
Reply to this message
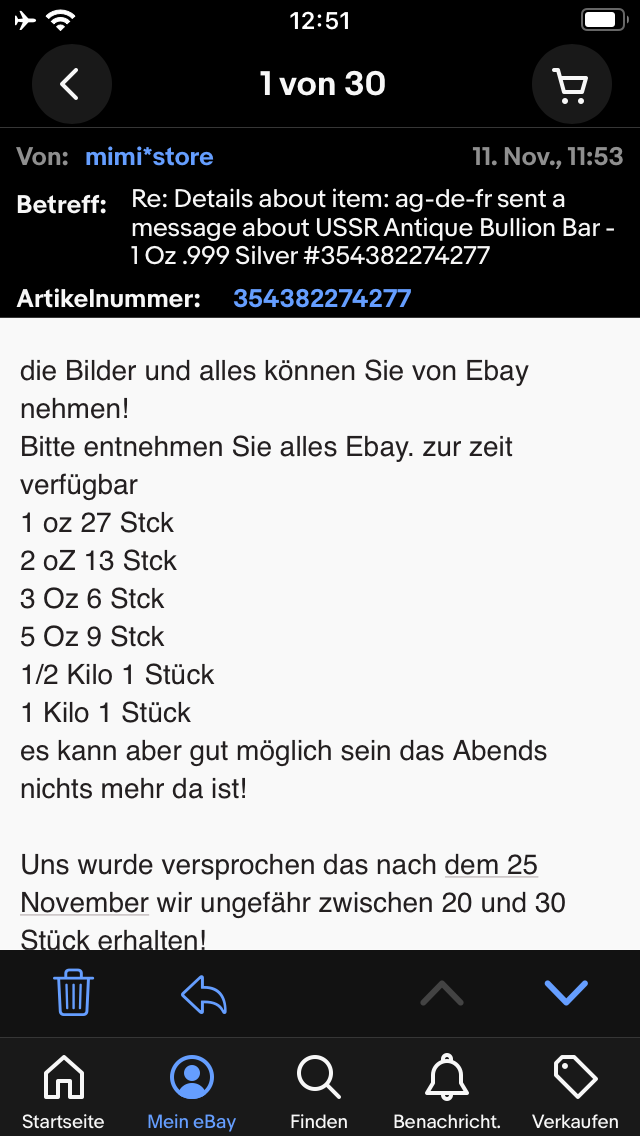tap(204, 994)
